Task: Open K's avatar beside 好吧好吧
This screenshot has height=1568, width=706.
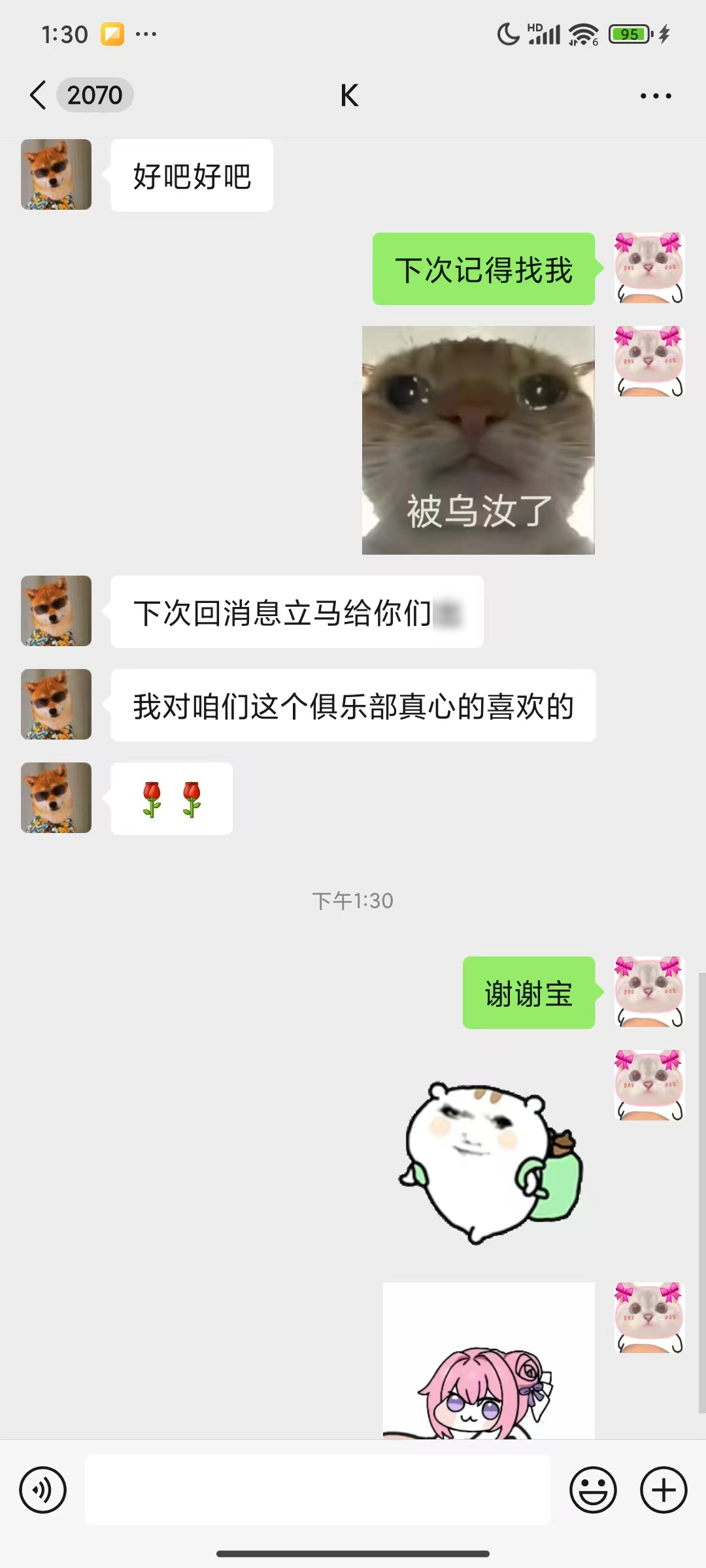Action: [56, 174]
